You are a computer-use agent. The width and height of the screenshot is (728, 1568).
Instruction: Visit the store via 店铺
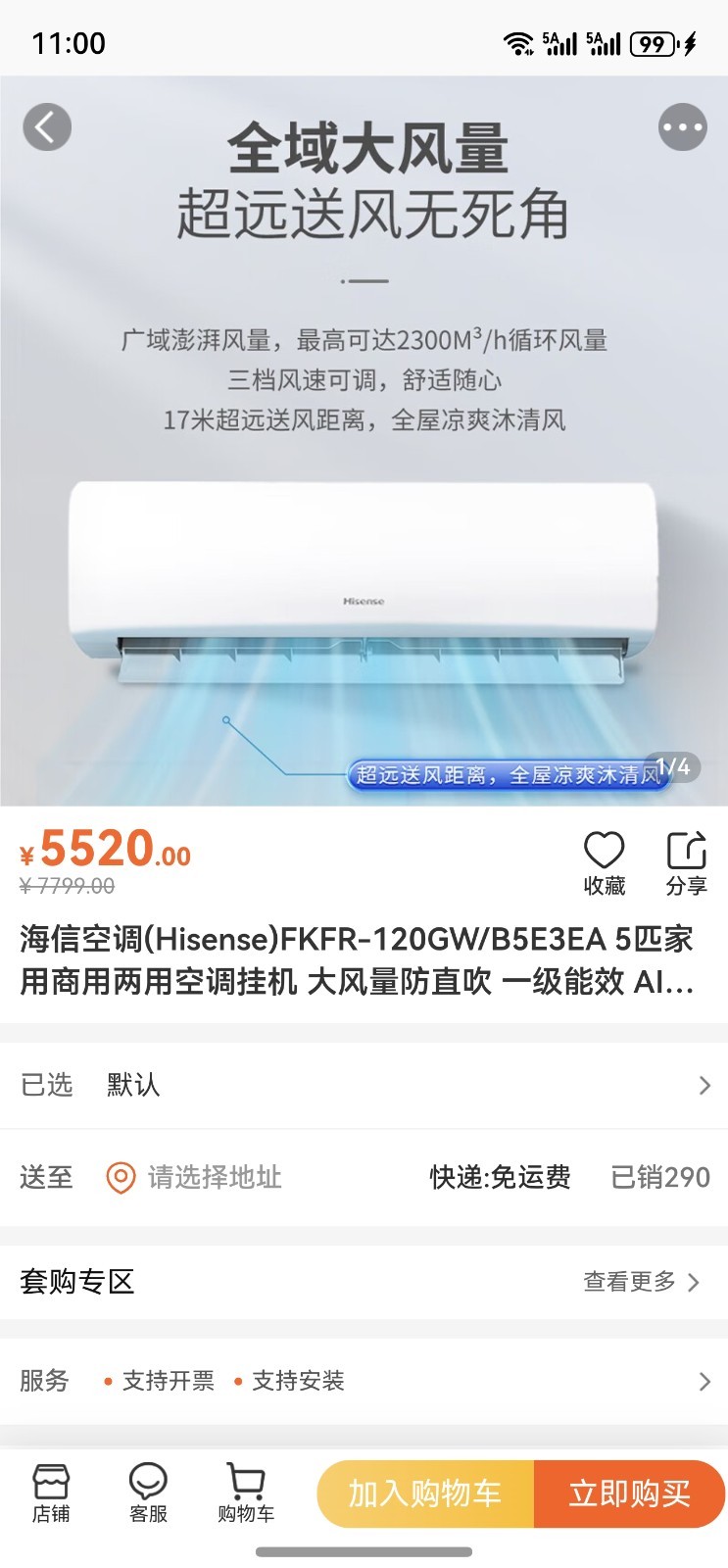[51, 1494]
